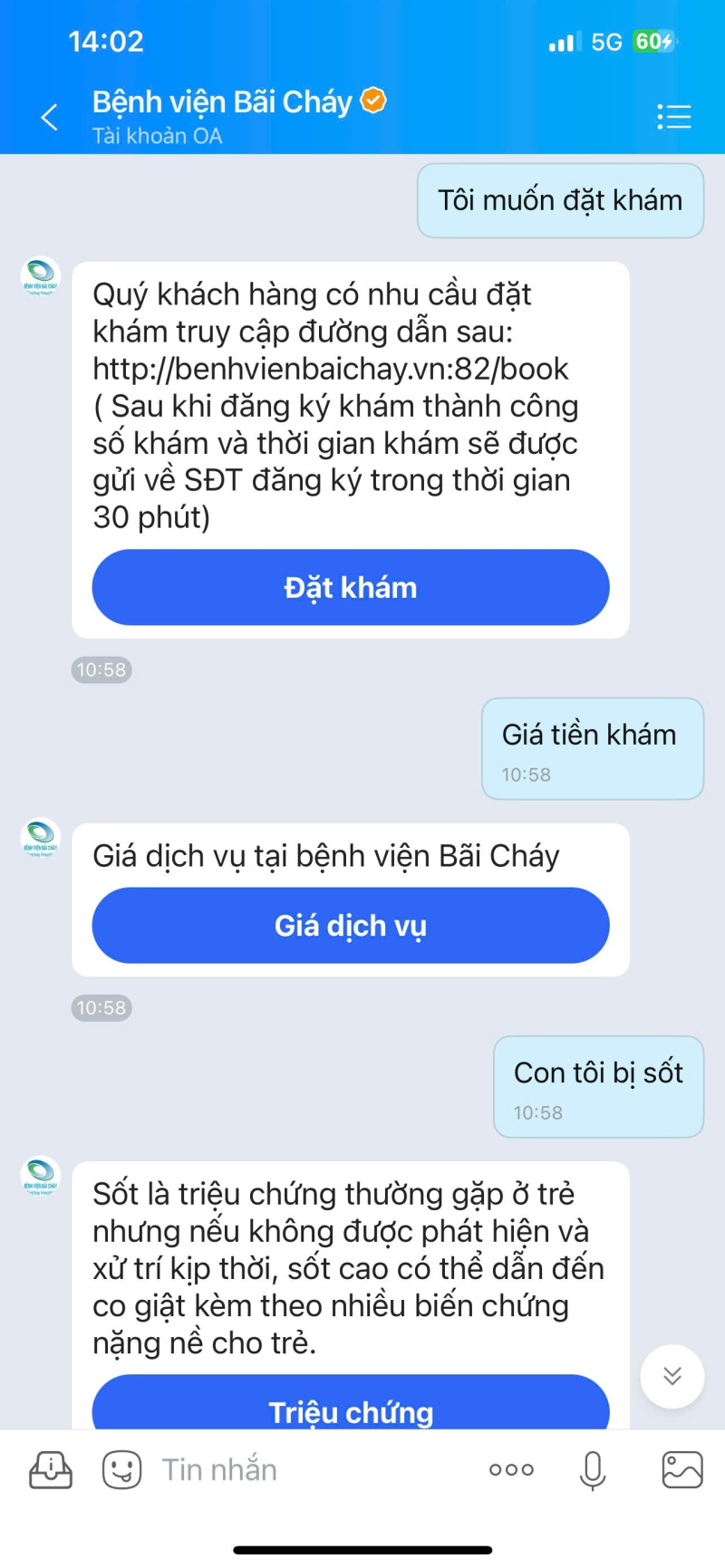Jump to latest messages with down arrows
This screenshot has height=1568, width=725.
tap(672, 1376)
